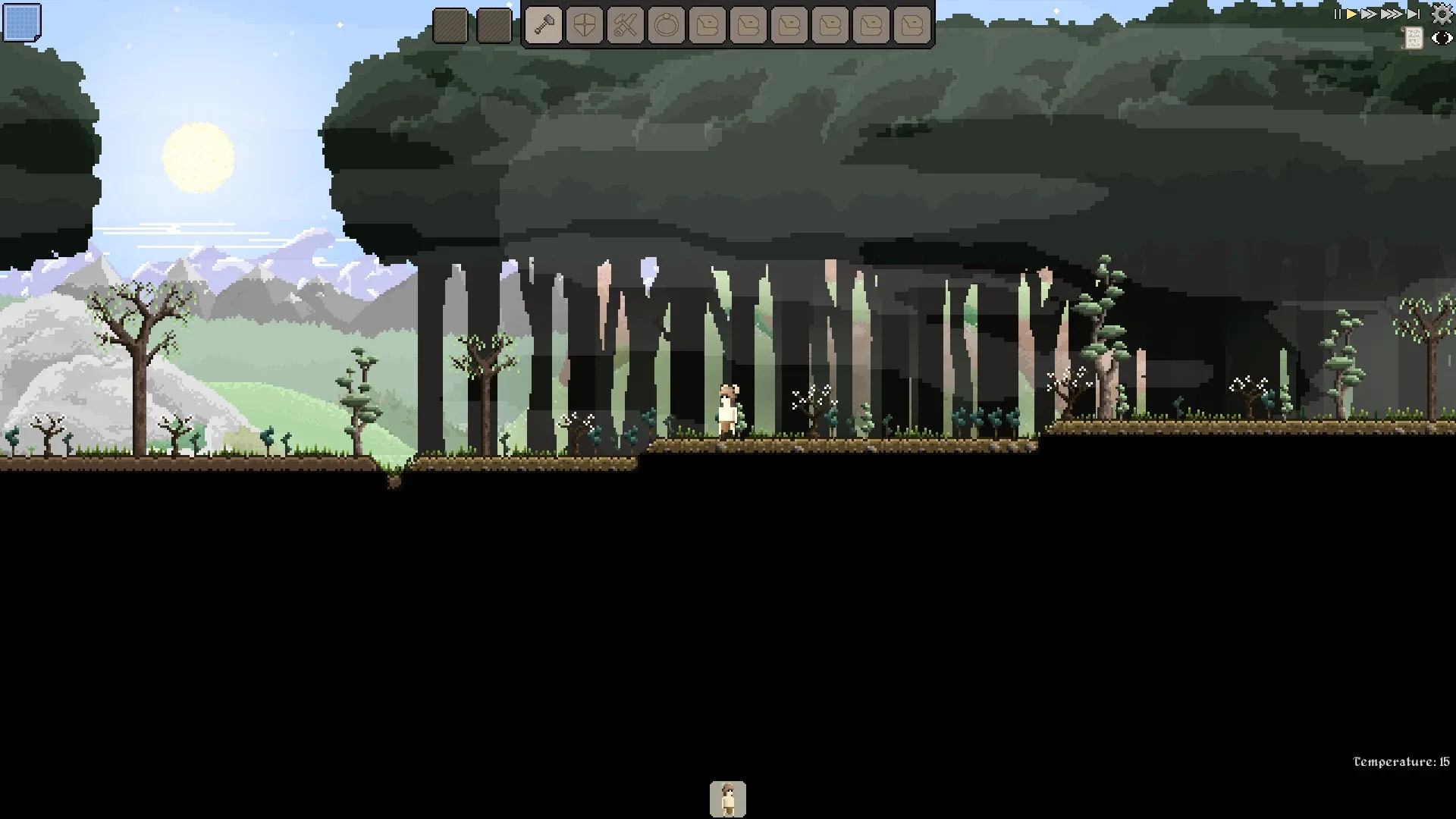Switch to triple fast-forward speed
This screenshot has width=1456, height=819.
(1392, 14)
